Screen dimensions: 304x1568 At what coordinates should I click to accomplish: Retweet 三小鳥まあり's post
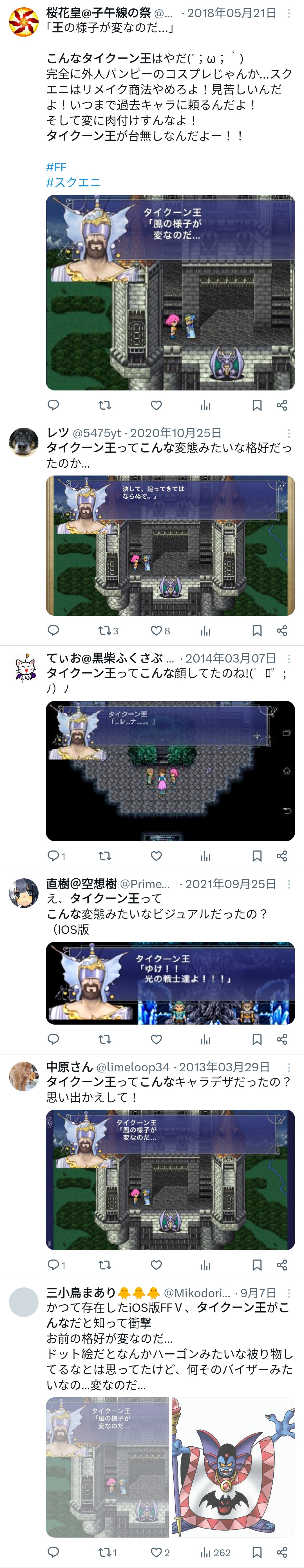coord(108,1552)
